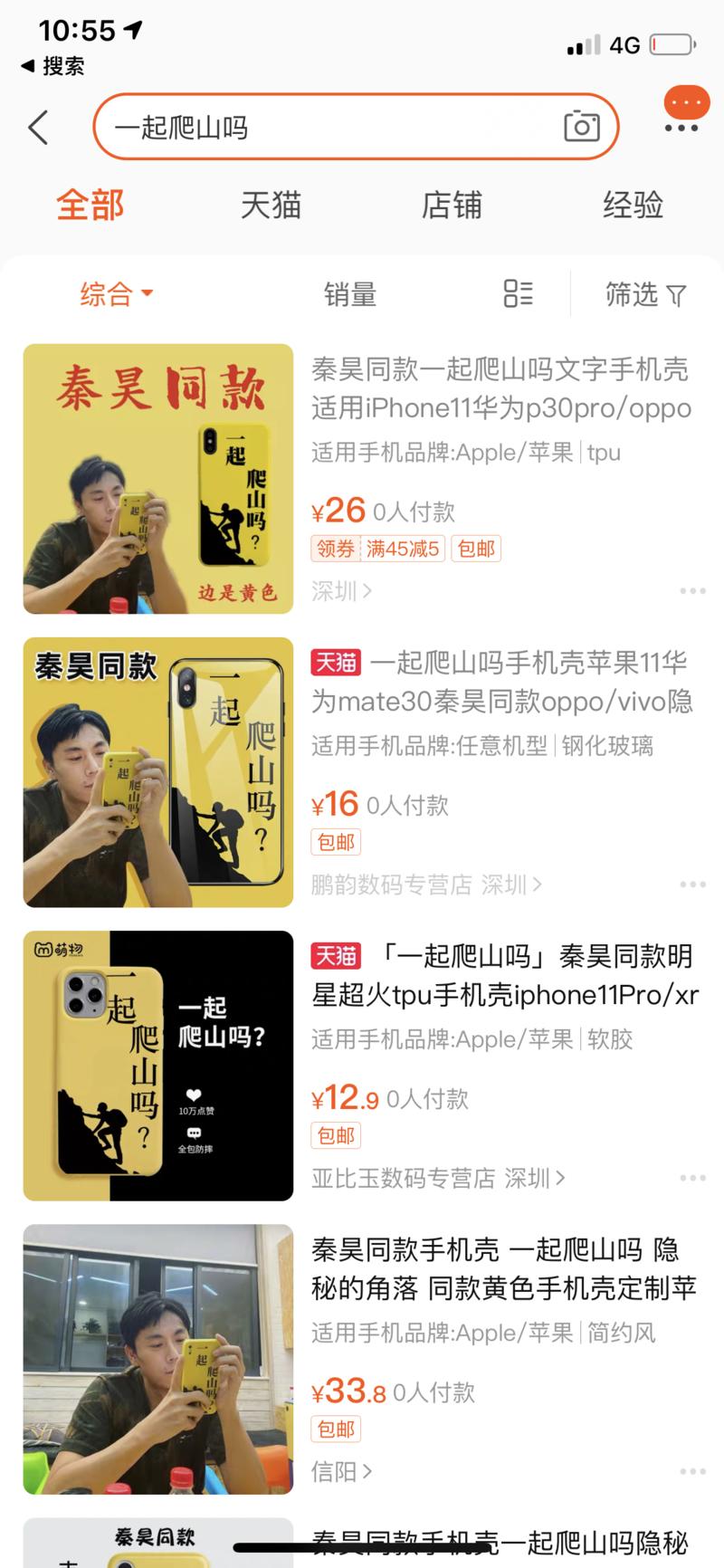Tap the 包邮 free shipping tag on ¥12.9 item
724x1568 pixels.
336,1135
